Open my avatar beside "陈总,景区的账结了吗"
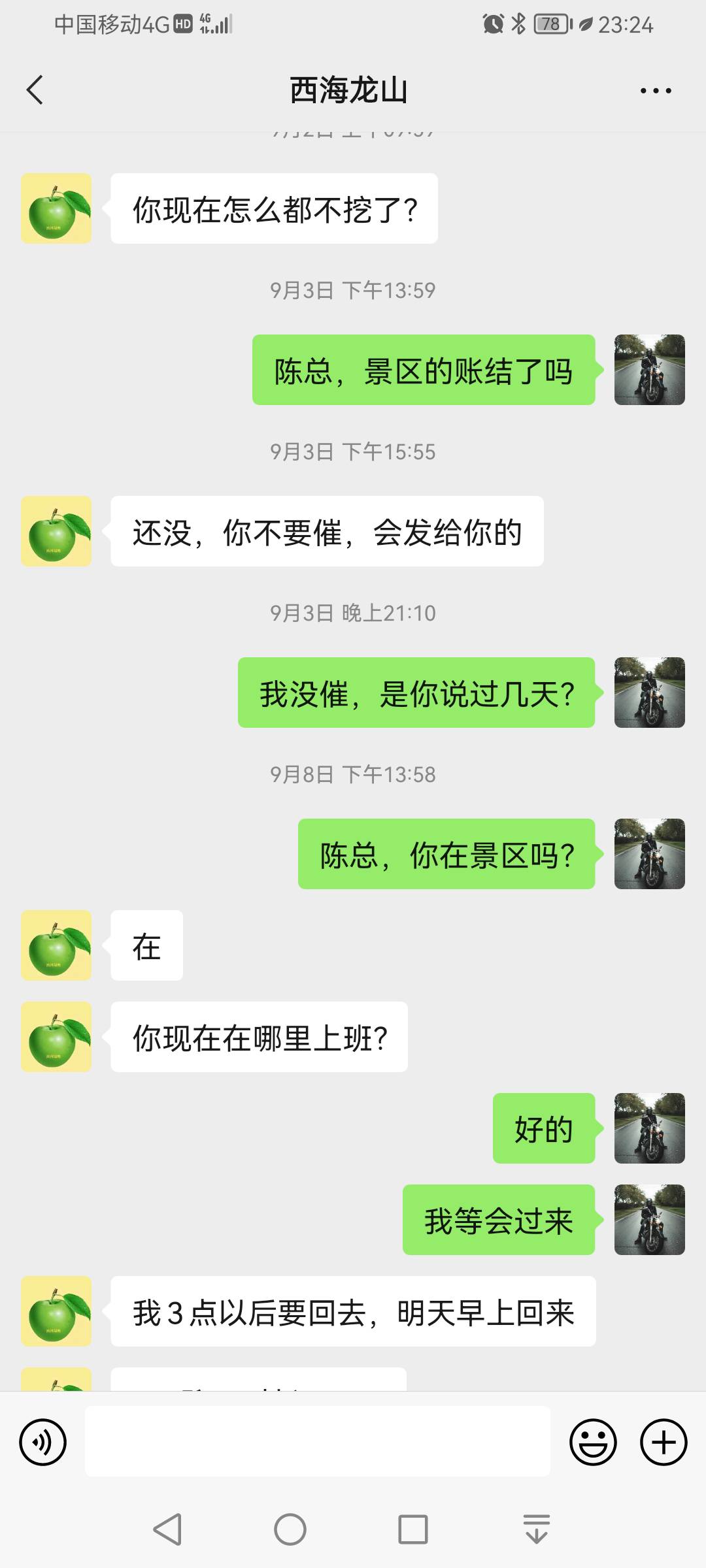The height and width of the screenshot is (1568, 706). (x=649, y=370)
